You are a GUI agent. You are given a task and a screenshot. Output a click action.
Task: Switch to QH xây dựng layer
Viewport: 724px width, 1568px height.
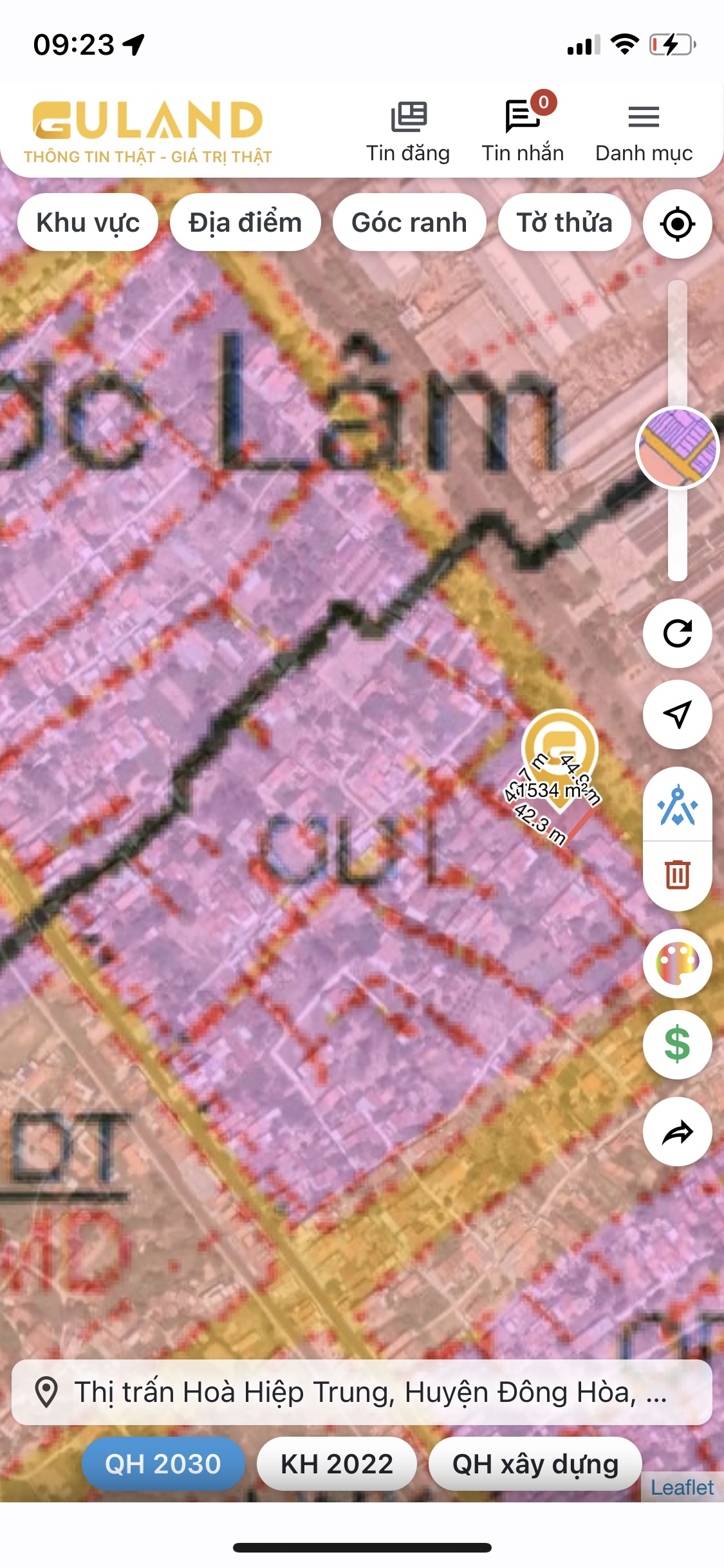(x=535, y=1464)
